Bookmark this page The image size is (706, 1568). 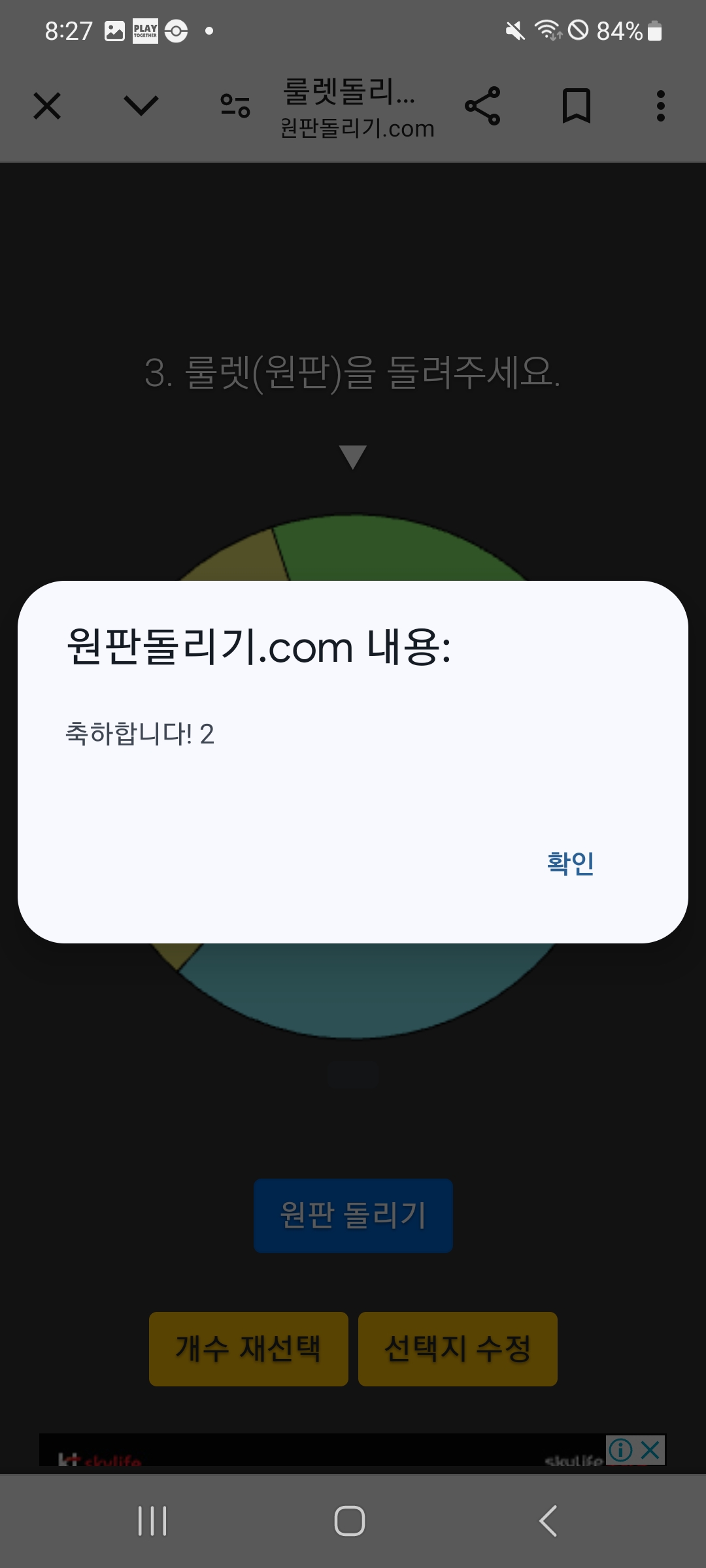pyautogui.click(x=576, y=106)
